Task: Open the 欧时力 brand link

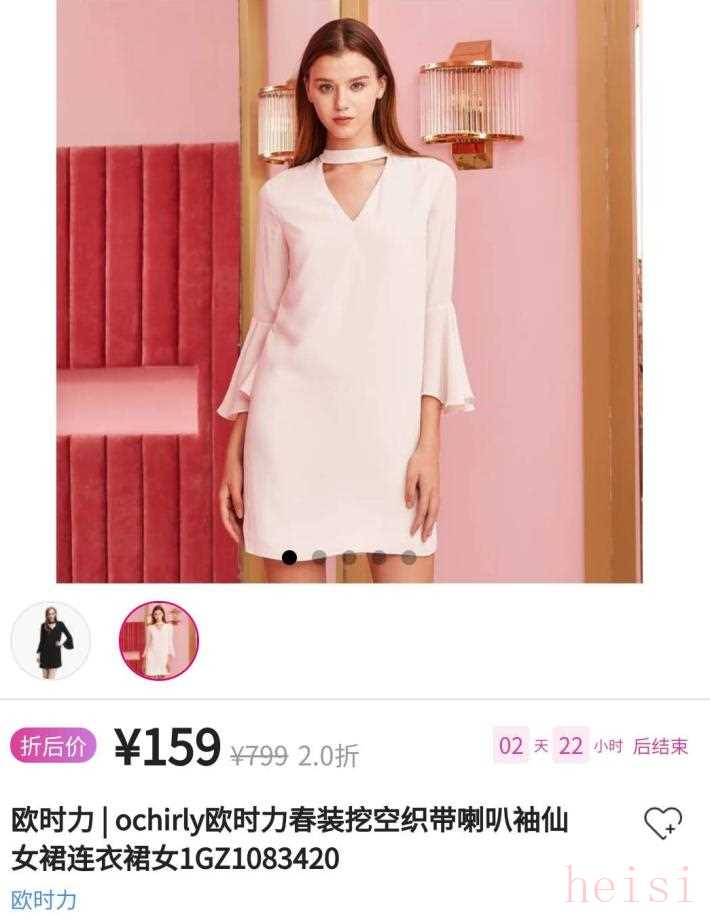Action: coord(44,898)
